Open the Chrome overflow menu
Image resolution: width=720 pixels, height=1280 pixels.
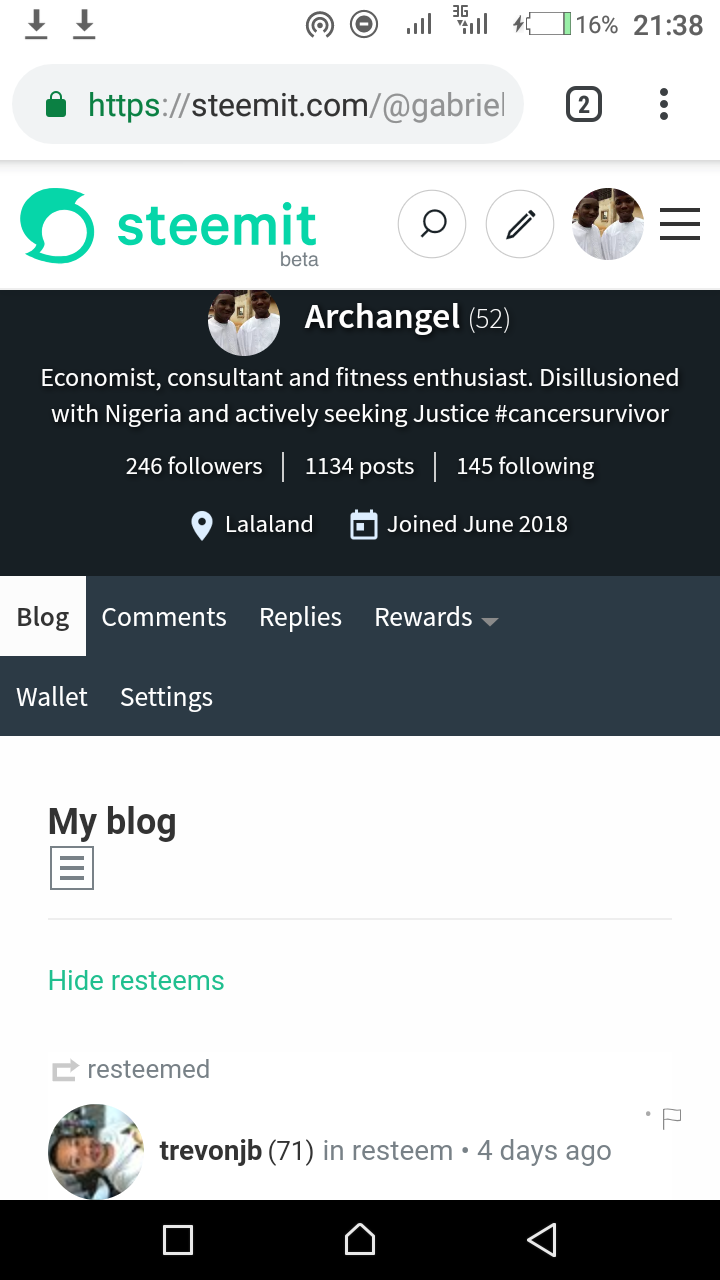coord(663,103)
